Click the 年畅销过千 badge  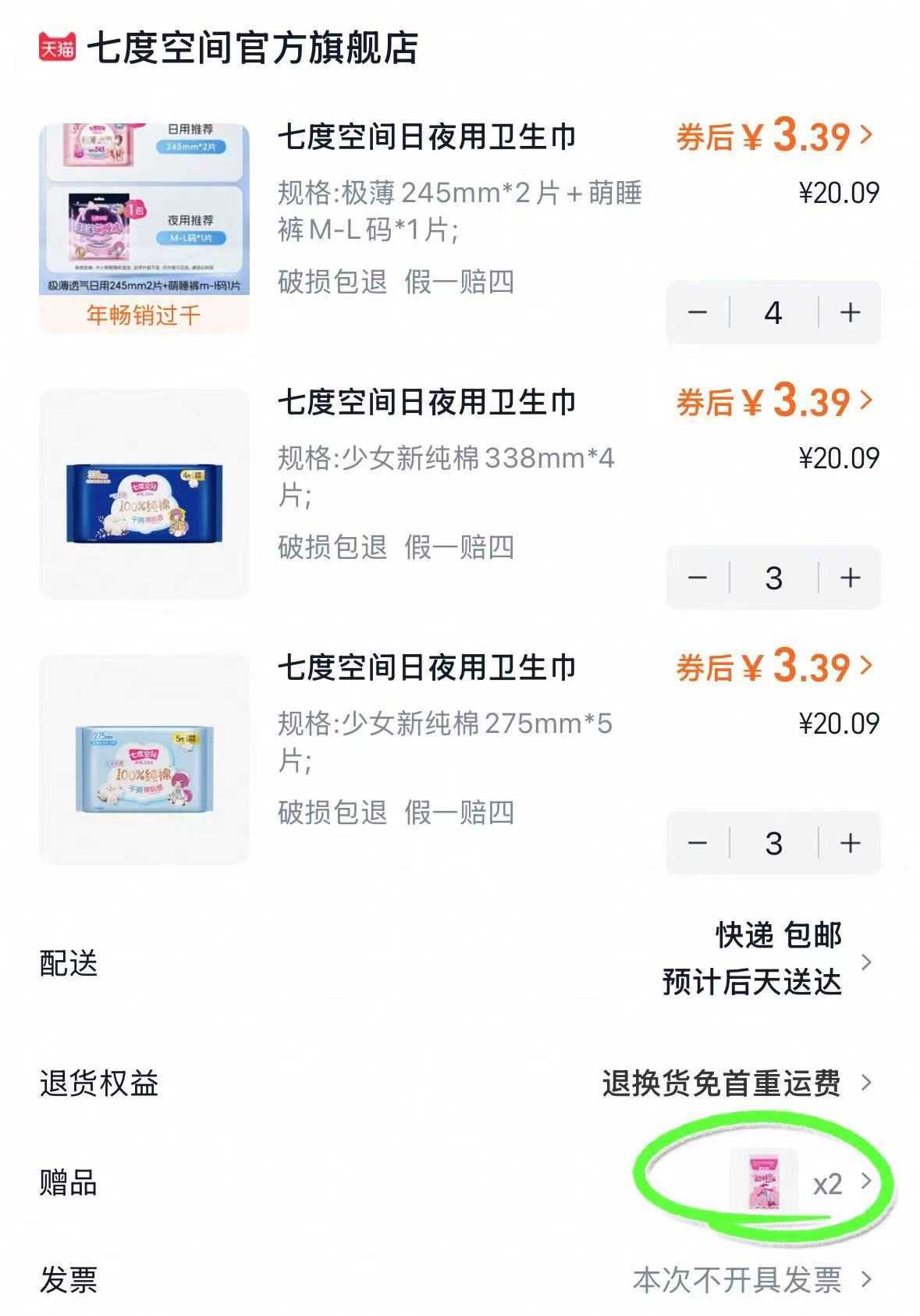(144, 316)
